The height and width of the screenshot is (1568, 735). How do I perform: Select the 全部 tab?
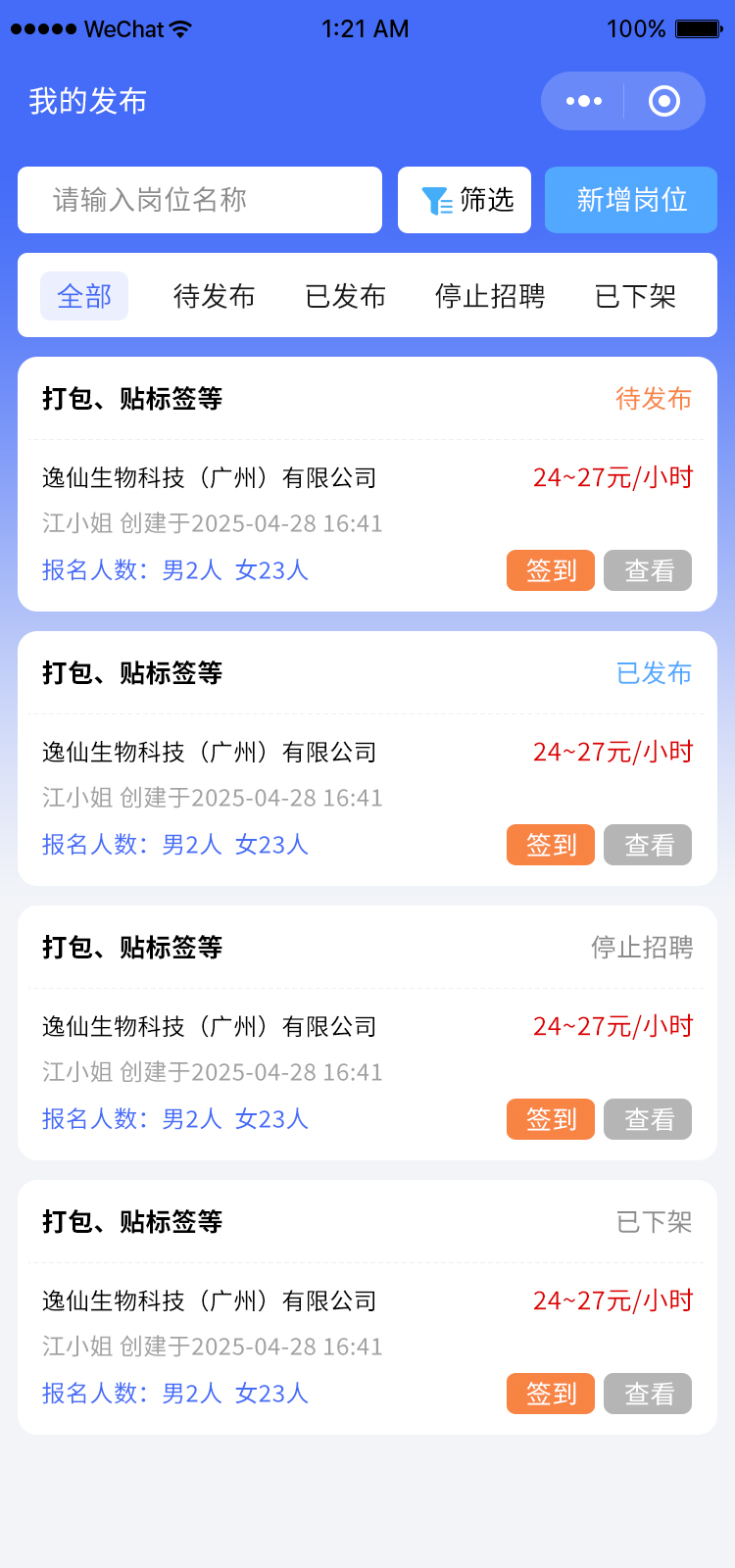[x=84, y=296]
